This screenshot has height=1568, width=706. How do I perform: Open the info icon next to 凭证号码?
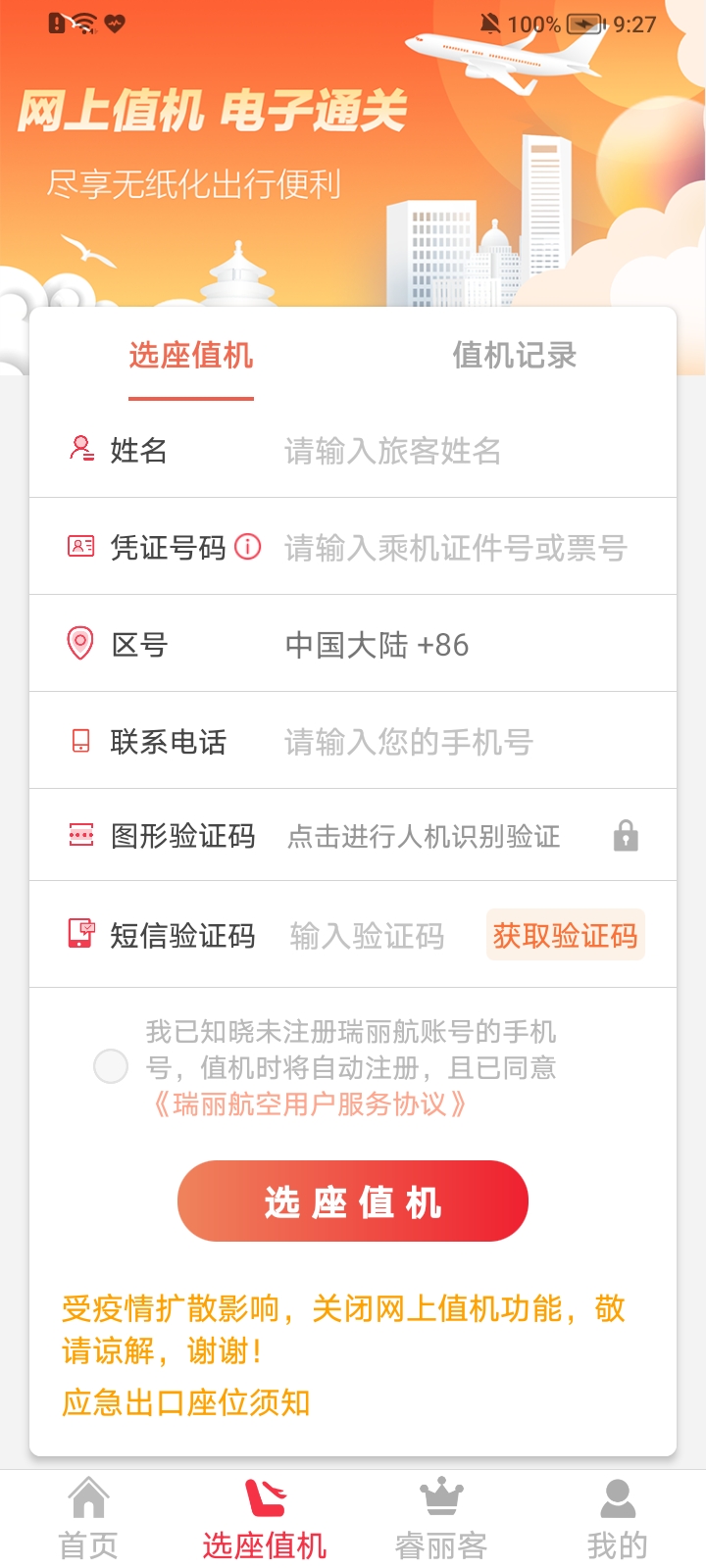[x=247, y=547]
